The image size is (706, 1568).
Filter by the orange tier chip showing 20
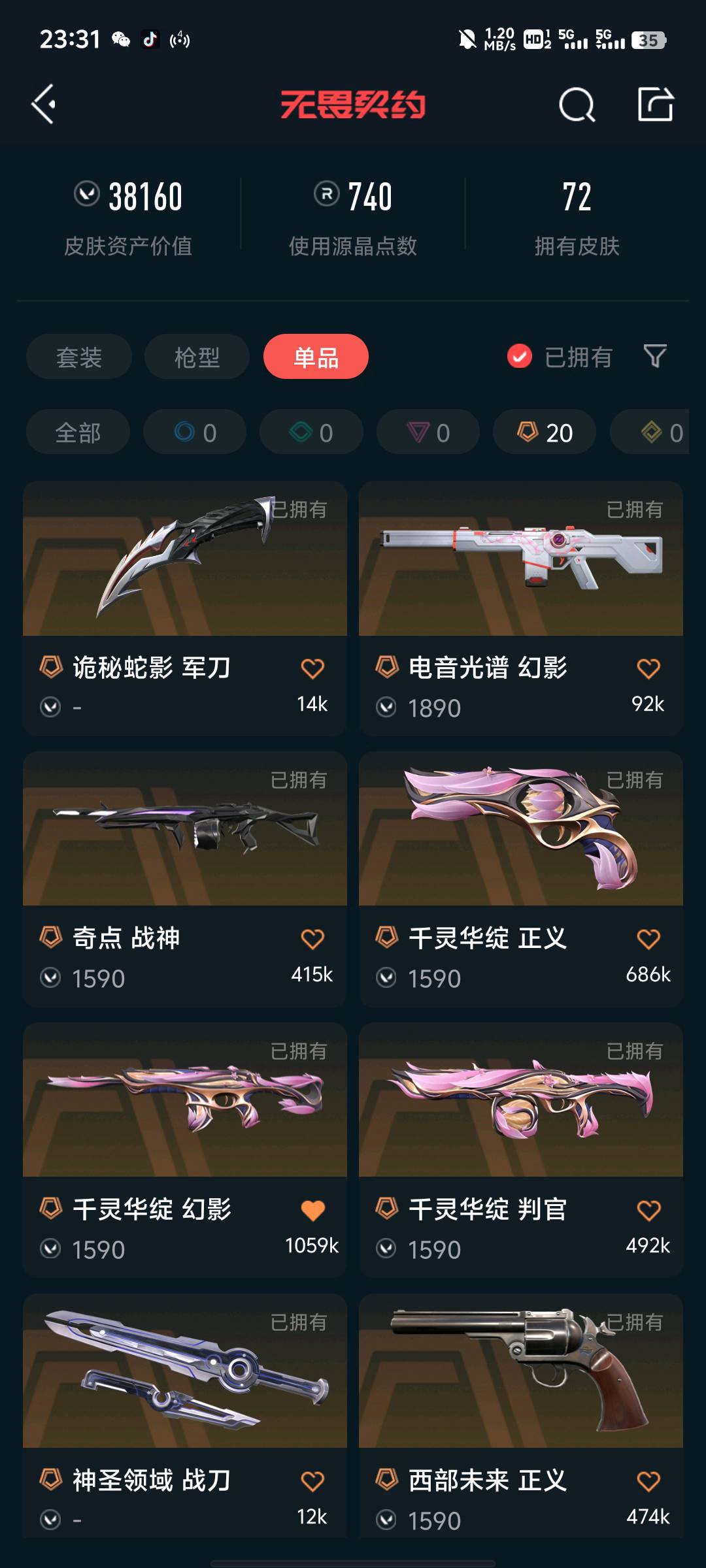[x=545, y=432]
